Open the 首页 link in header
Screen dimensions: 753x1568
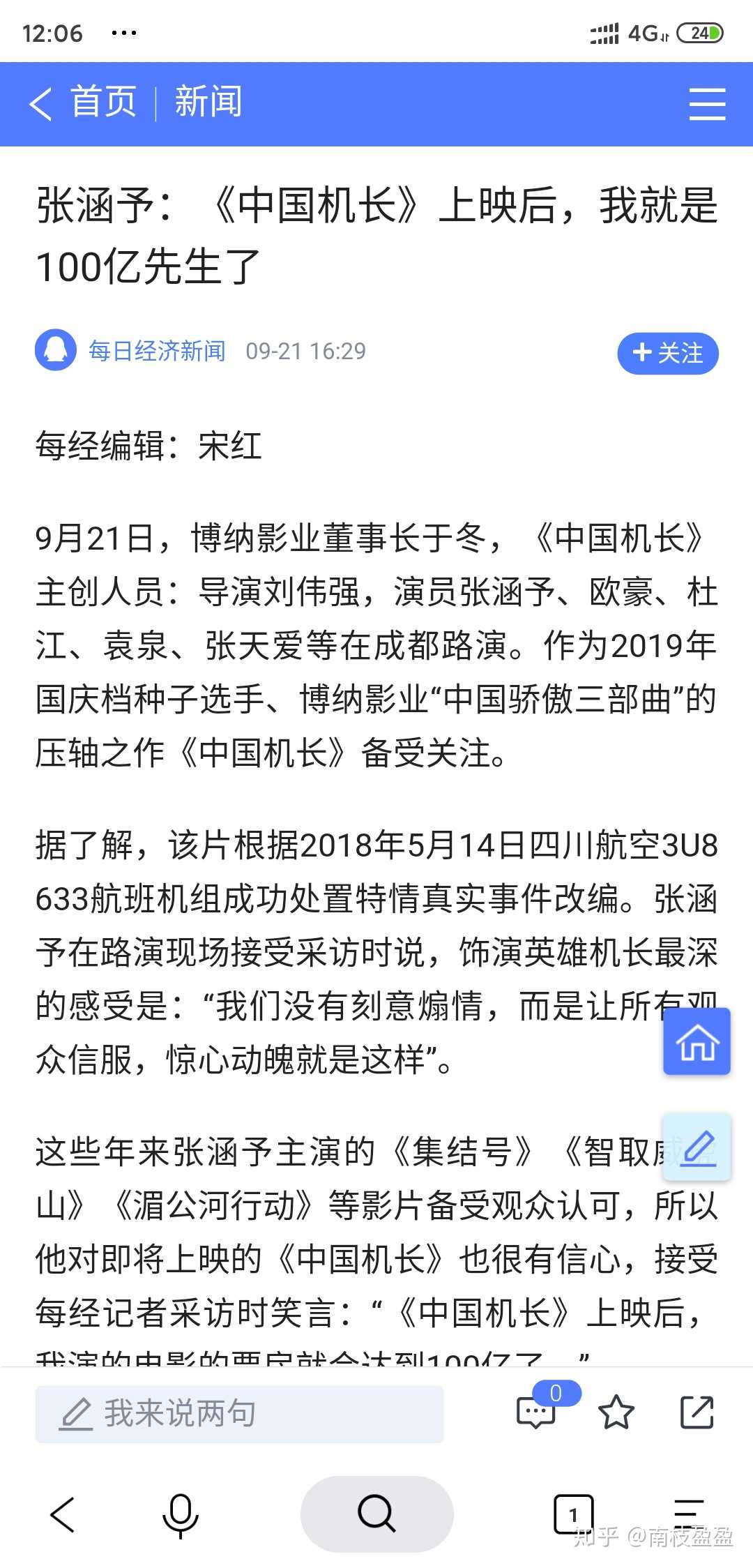coord(103,103)
